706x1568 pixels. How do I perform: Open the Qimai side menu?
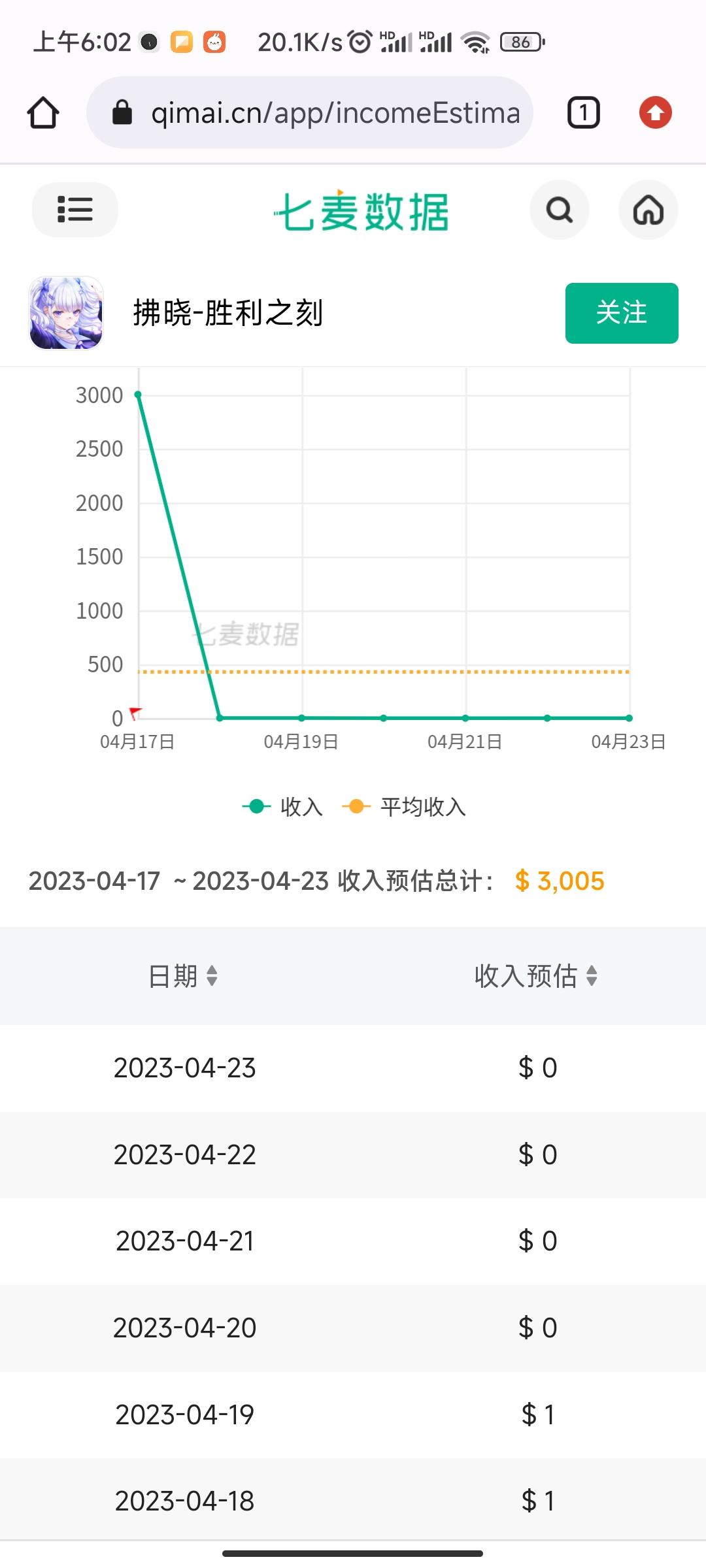[x=75, y=210]
